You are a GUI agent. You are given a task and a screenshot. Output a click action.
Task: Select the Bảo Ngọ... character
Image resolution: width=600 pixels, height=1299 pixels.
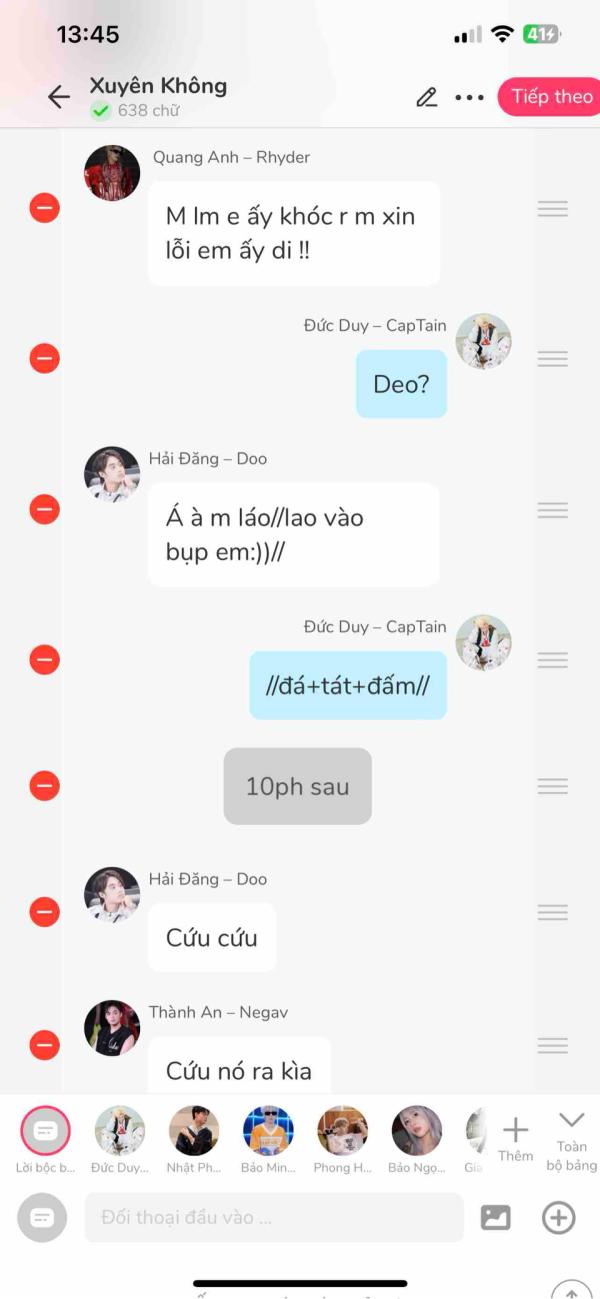pos(416,1131)
